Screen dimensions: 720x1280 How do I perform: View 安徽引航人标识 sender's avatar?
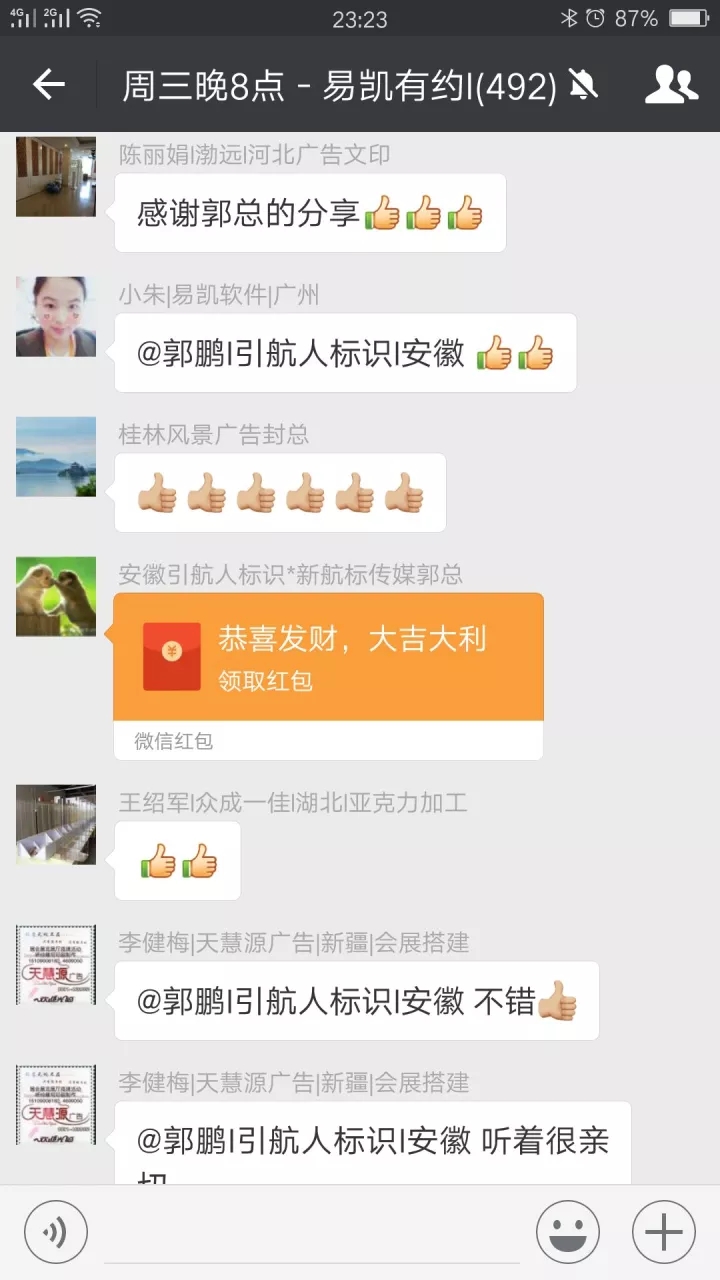[56, 597]
